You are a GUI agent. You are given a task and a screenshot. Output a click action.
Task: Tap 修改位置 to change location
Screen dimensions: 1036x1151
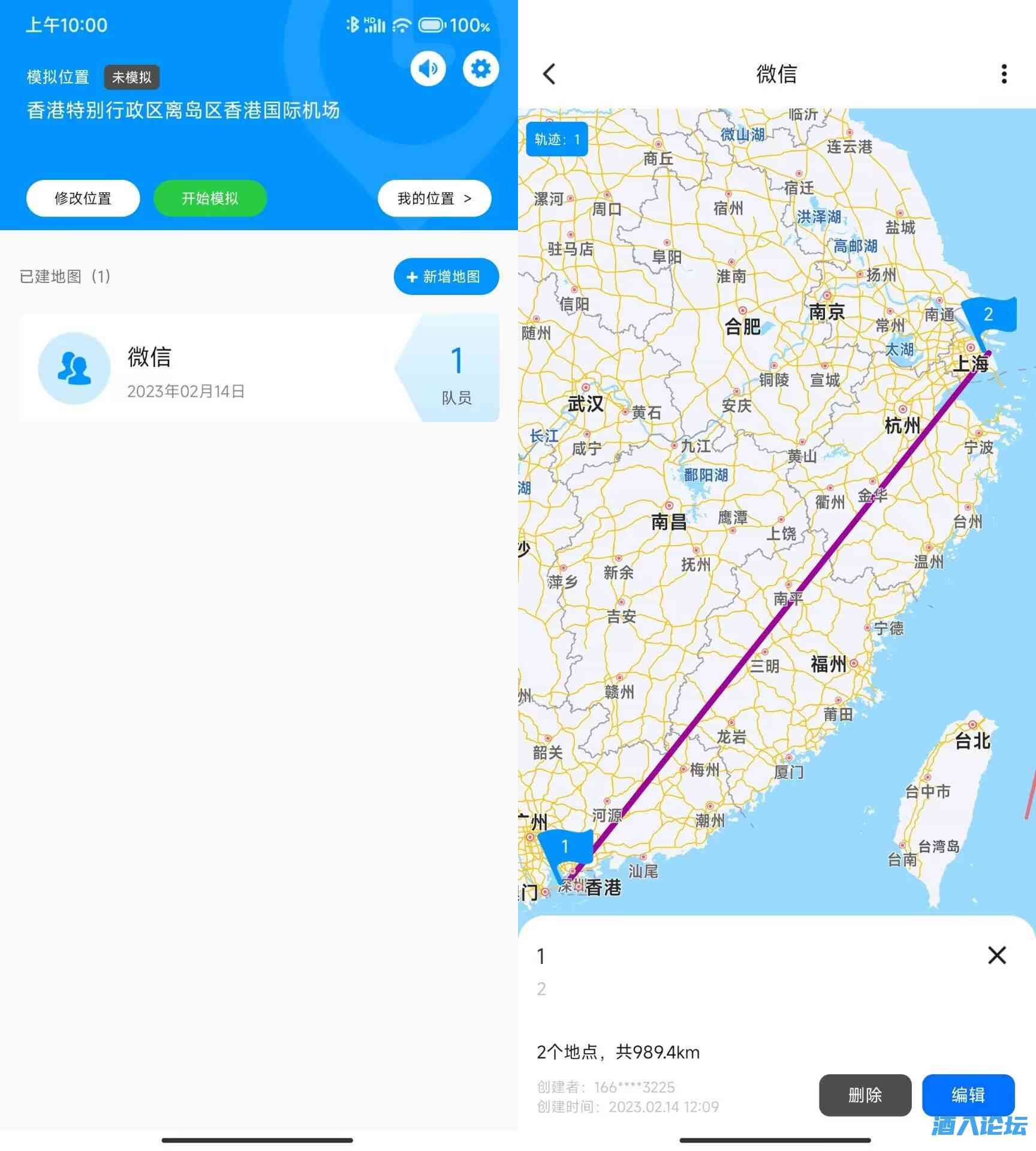83,198
